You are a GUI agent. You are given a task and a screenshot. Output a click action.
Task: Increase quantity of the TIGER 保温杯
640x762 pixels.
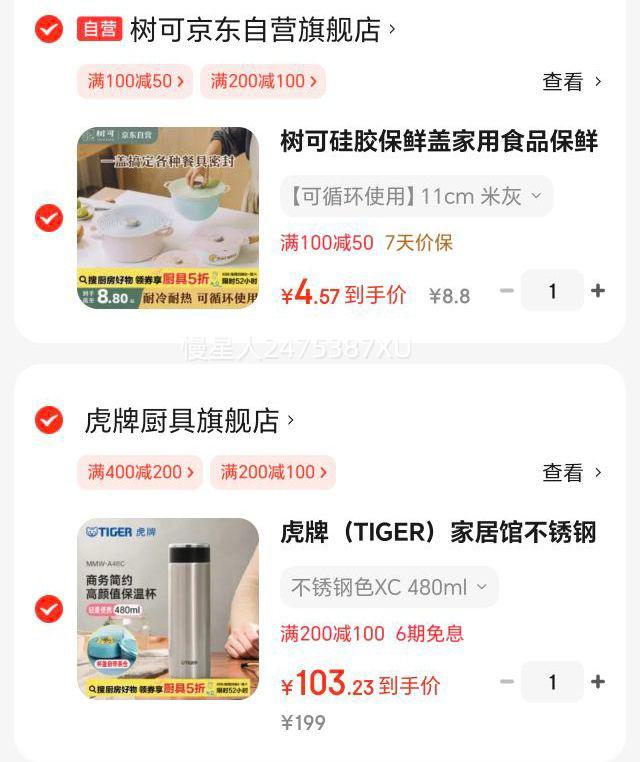tap(598, 681)
